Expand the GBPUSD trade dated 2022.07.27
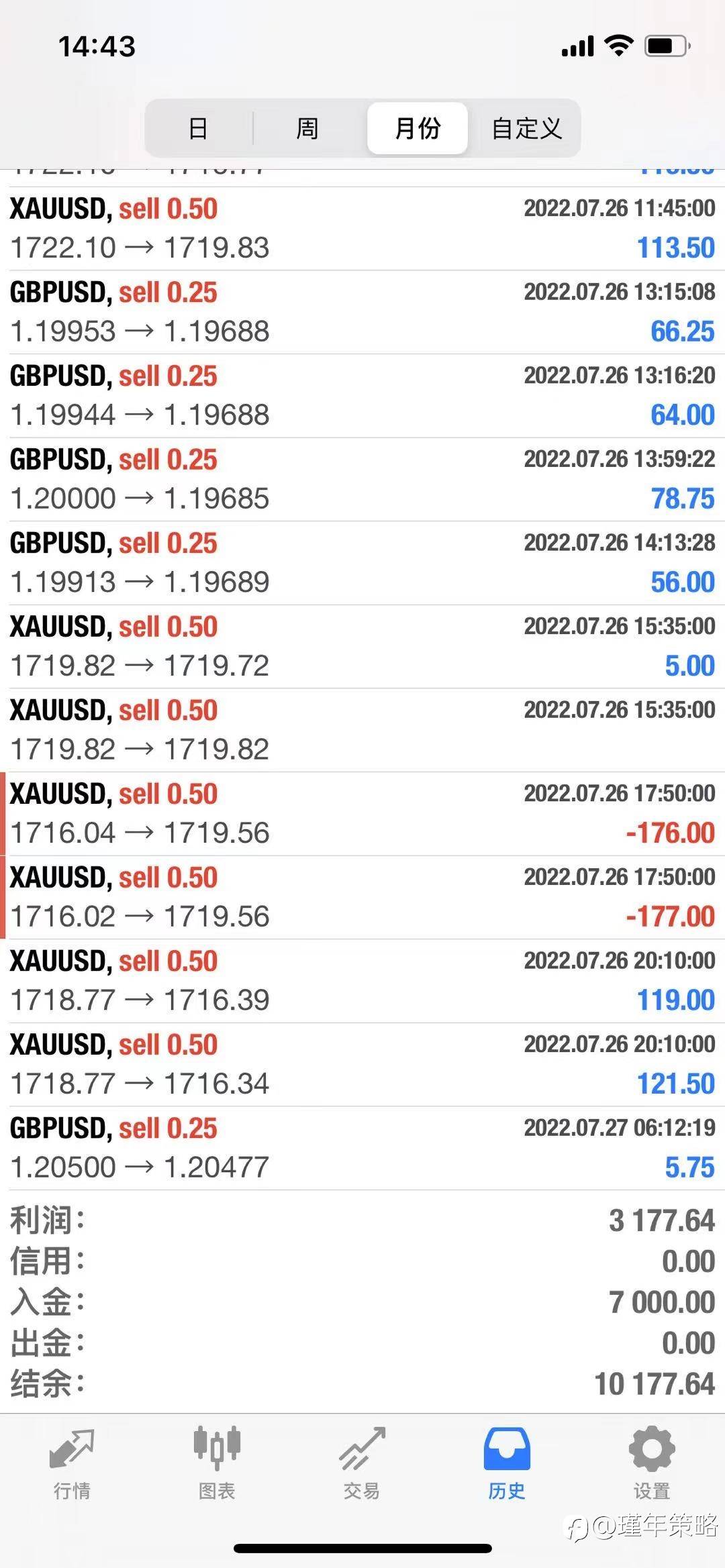The image size is (725, 1568). point(362,1149)
